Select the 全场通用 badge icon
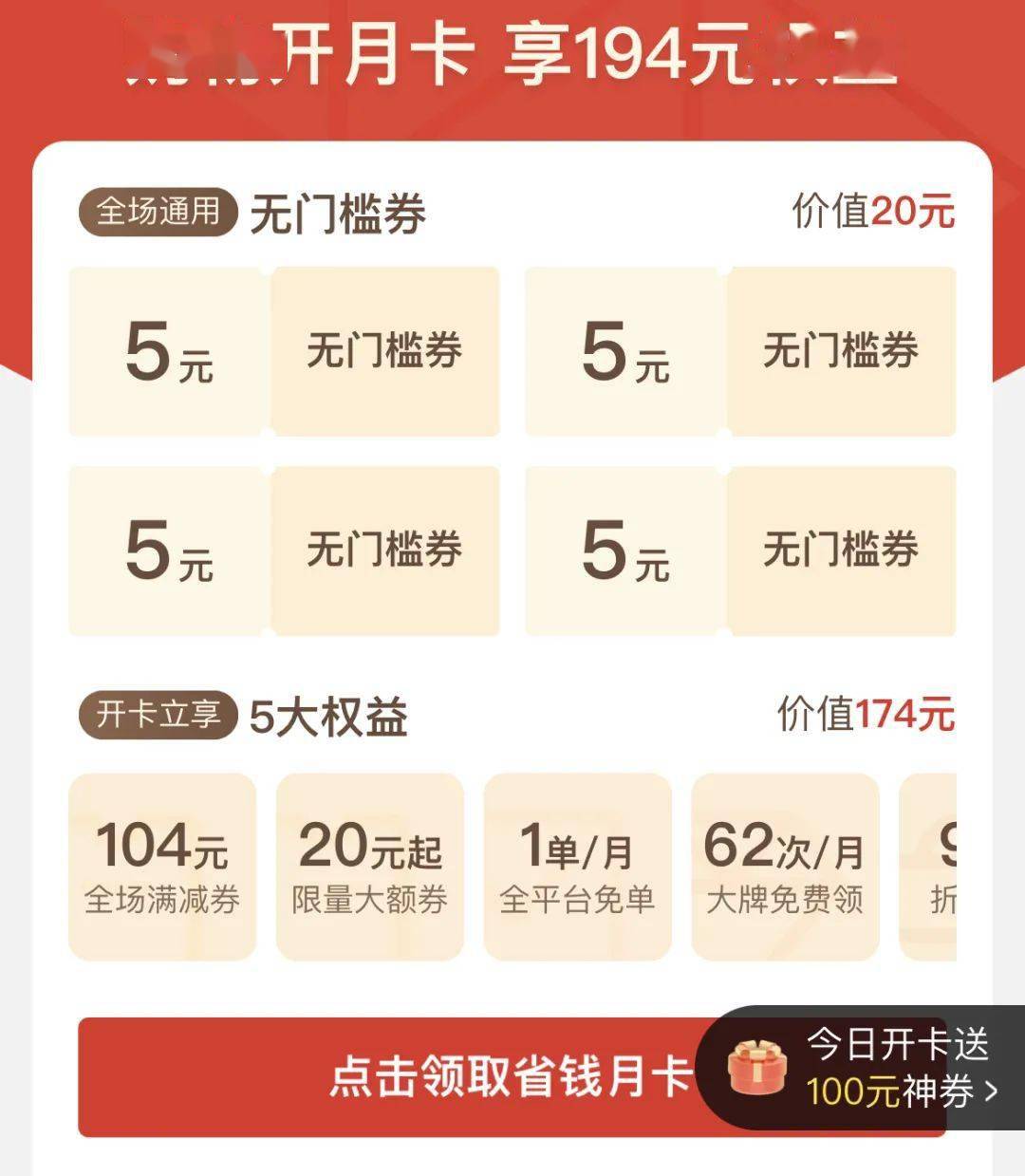Image resolution: width=1025 pixels, height=1176 pixels. pos(158,211)
